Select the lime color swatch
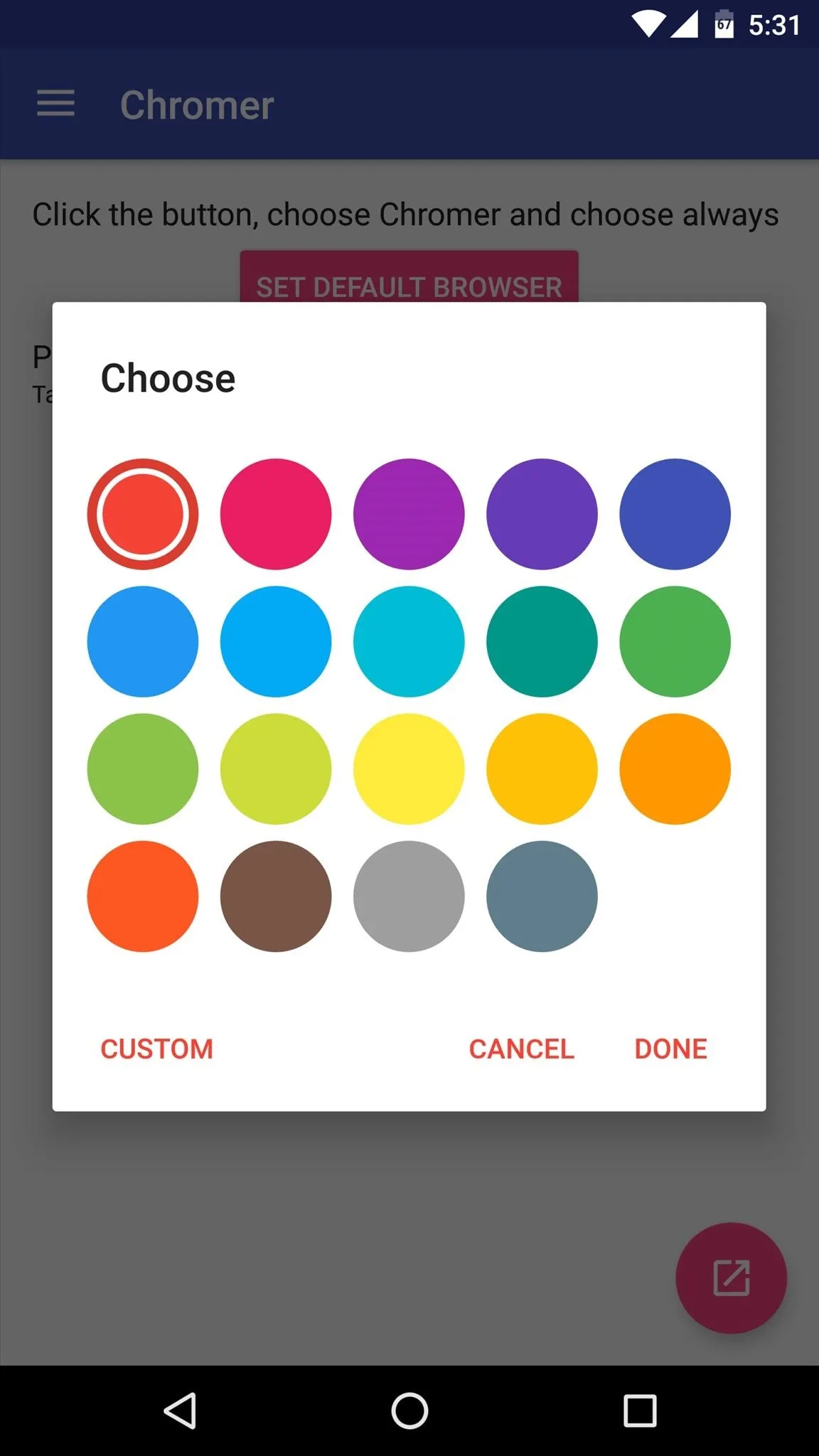Viewport: 819px width, 1456px height. click(x=276, y=769)
